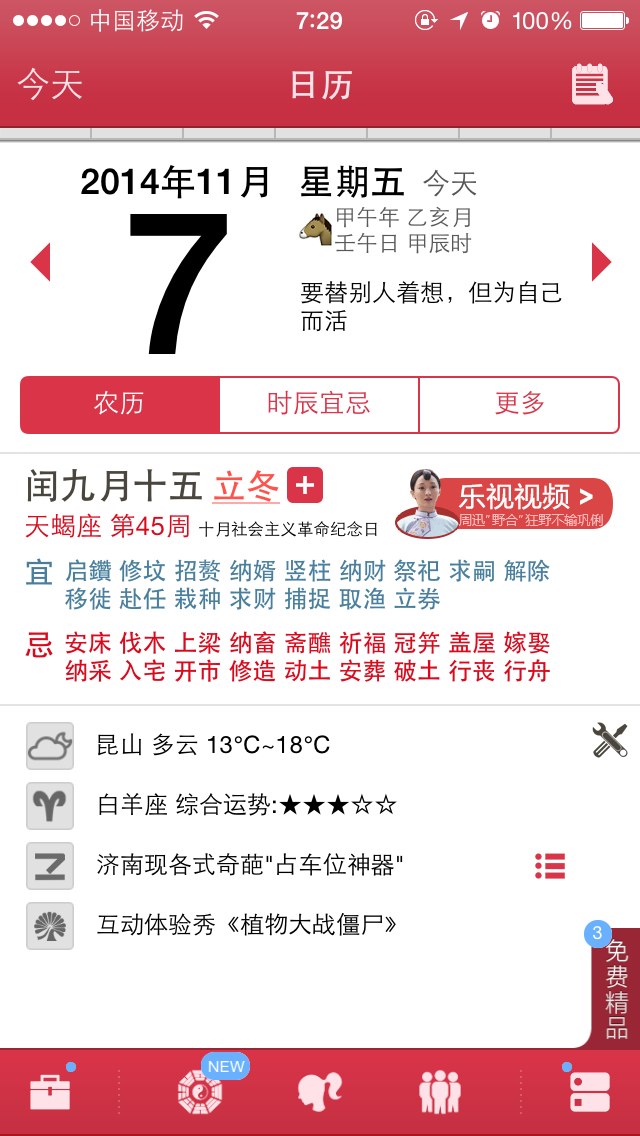Open the toolbox tab in bottom bar
Image resolution: width=640 pixels, height=1136 pixels.
tap(50, 1092)
